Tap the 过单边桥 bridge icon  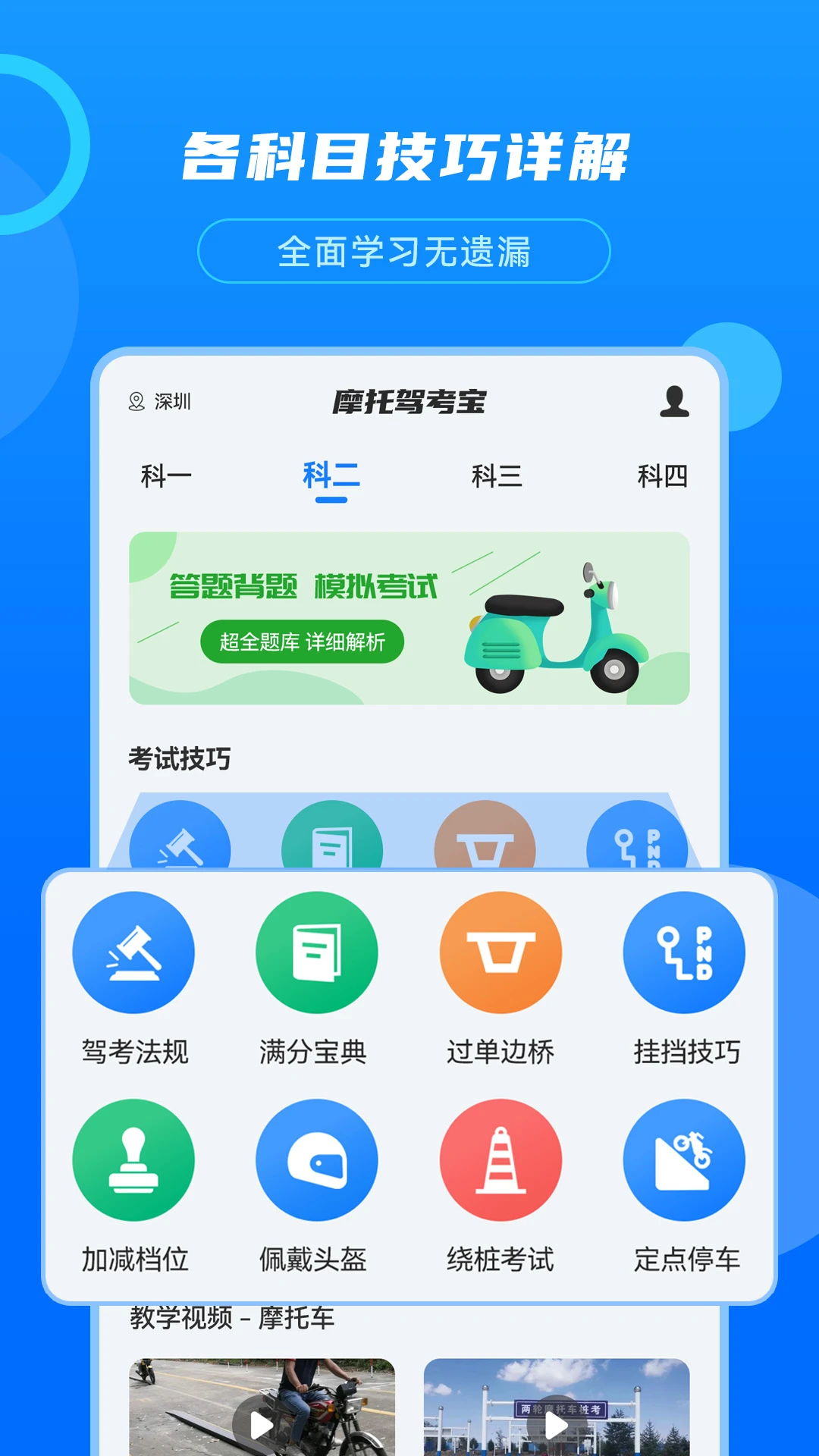click(x=500, y=952)
